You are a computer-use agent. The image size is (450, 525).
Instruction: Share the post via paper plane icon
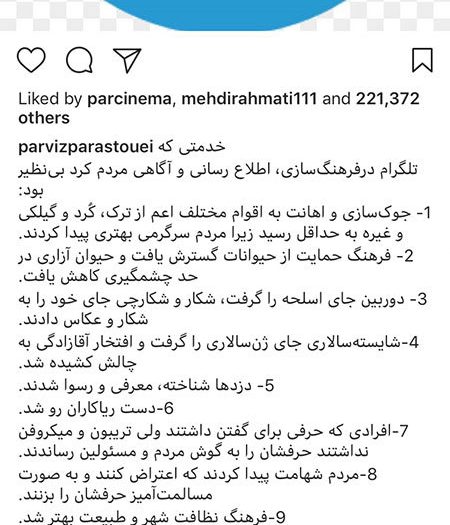point(127,60)
